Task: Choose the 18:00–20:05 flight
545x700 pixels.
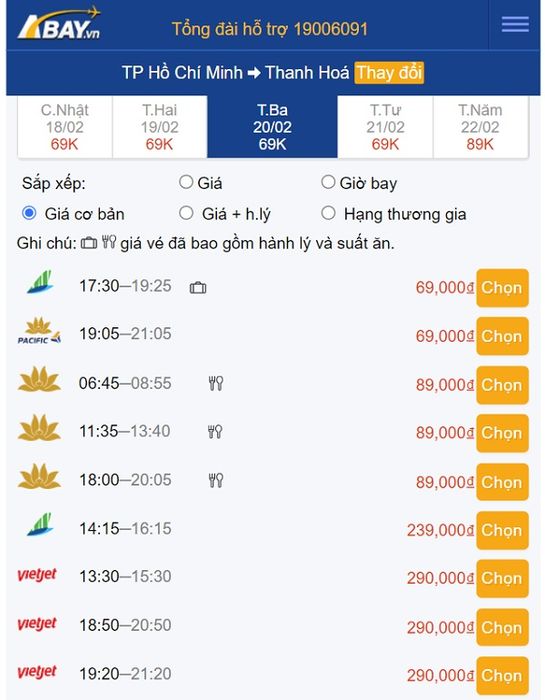Action: point(502,482)
